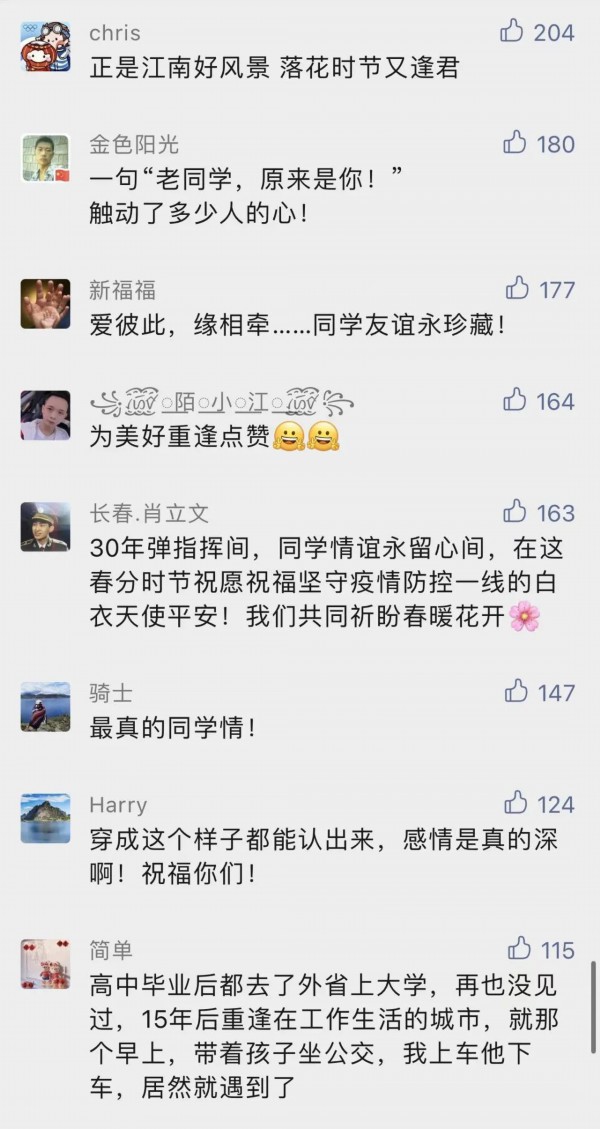This screenshot has height=1129, width=600.
Task: Like 骑士's comment
Action: tap(516, 690)
